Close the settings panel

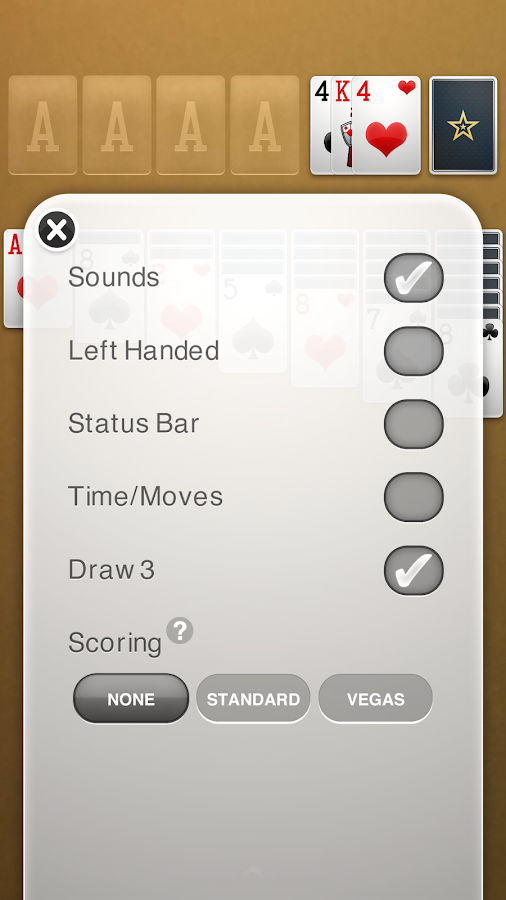(x=56, y=230)
